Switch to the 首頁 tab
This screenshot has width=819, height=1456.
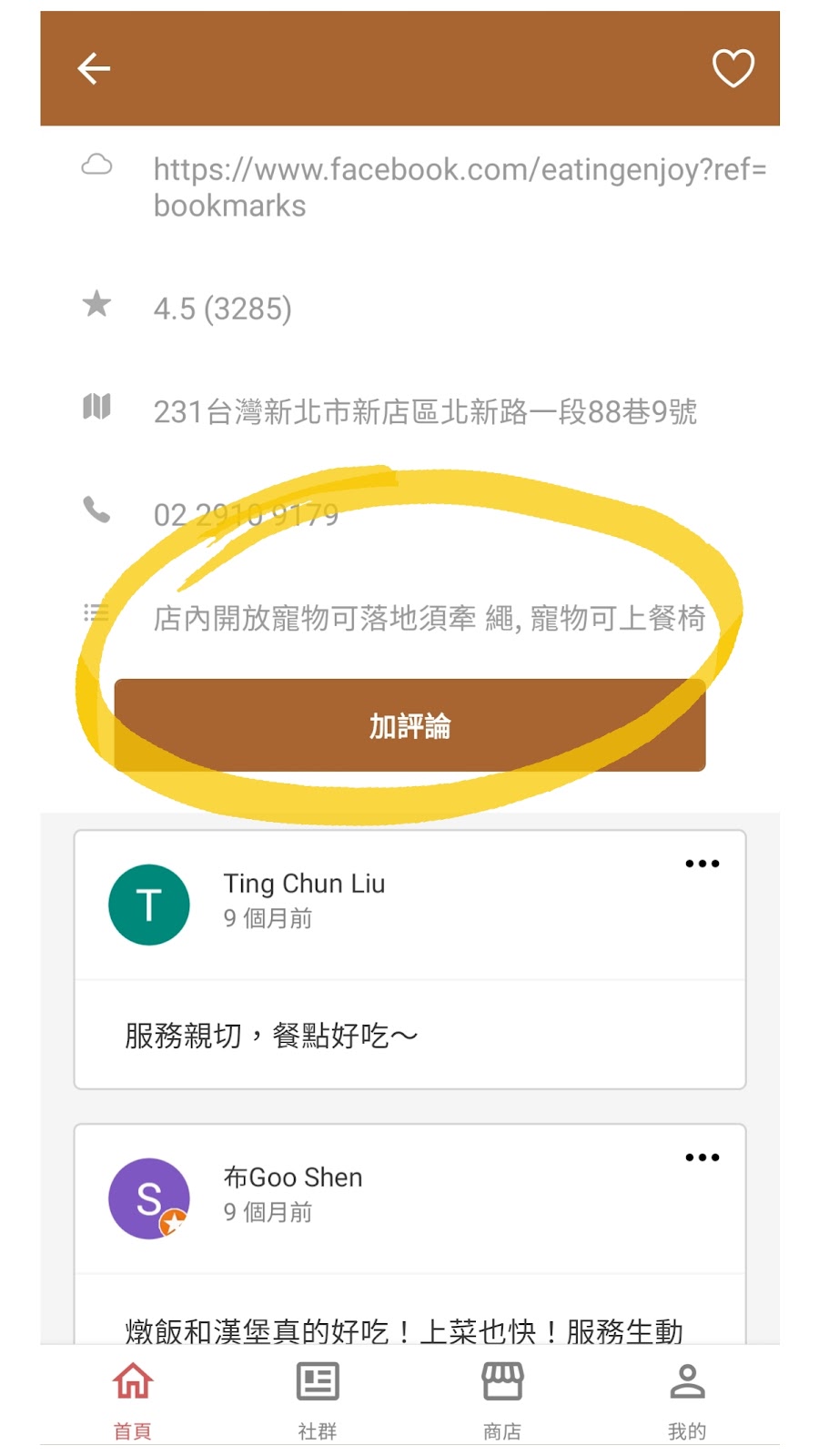tap(133, 1397)
